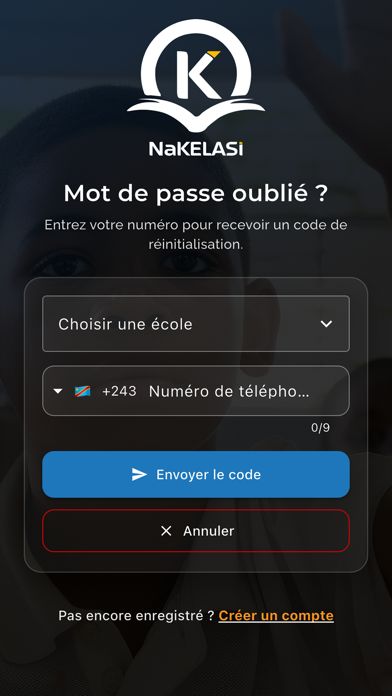Viewport: 392px width, 696px height.
Task: Tap the Envoyer le code button
Action: (196, 474)
